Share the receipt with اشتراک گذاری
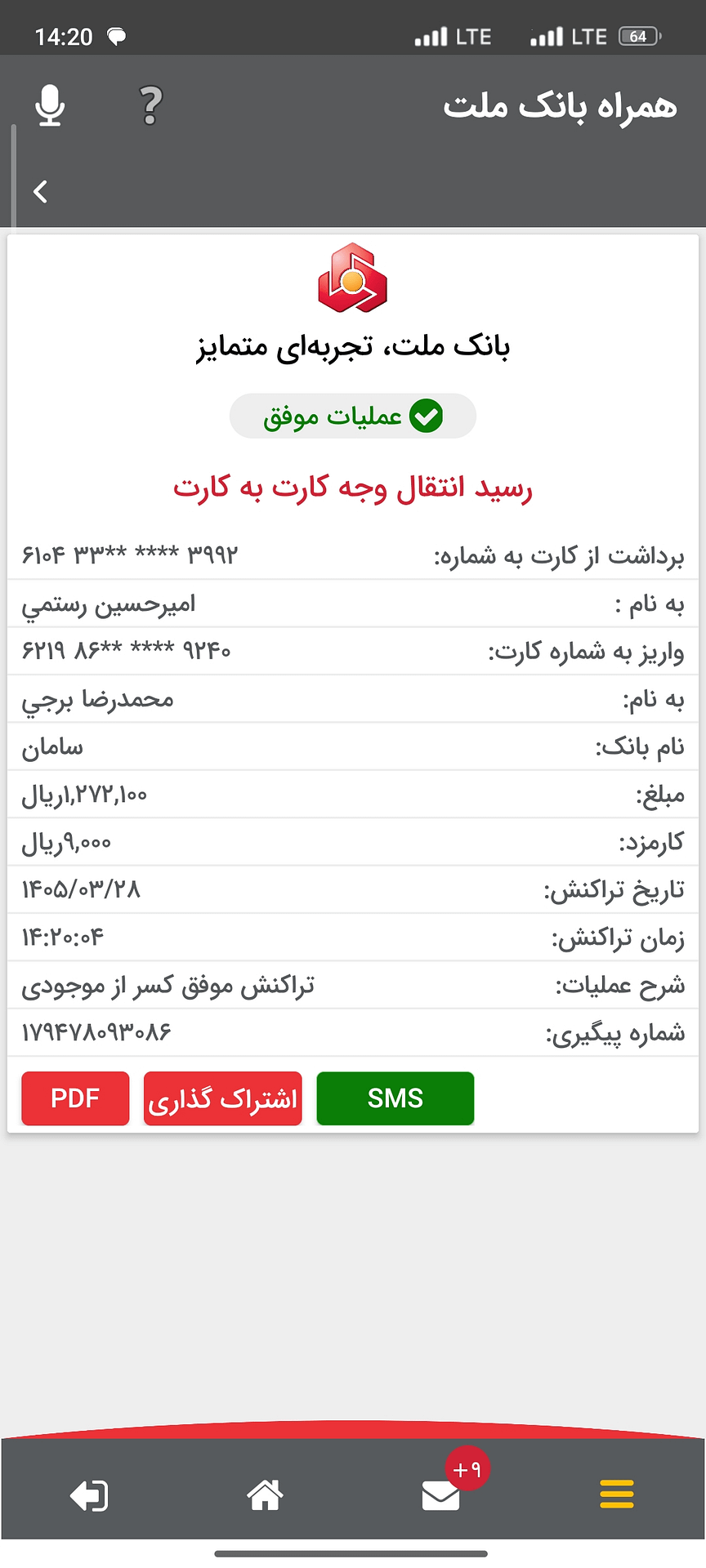 [x=223, y=1098]
